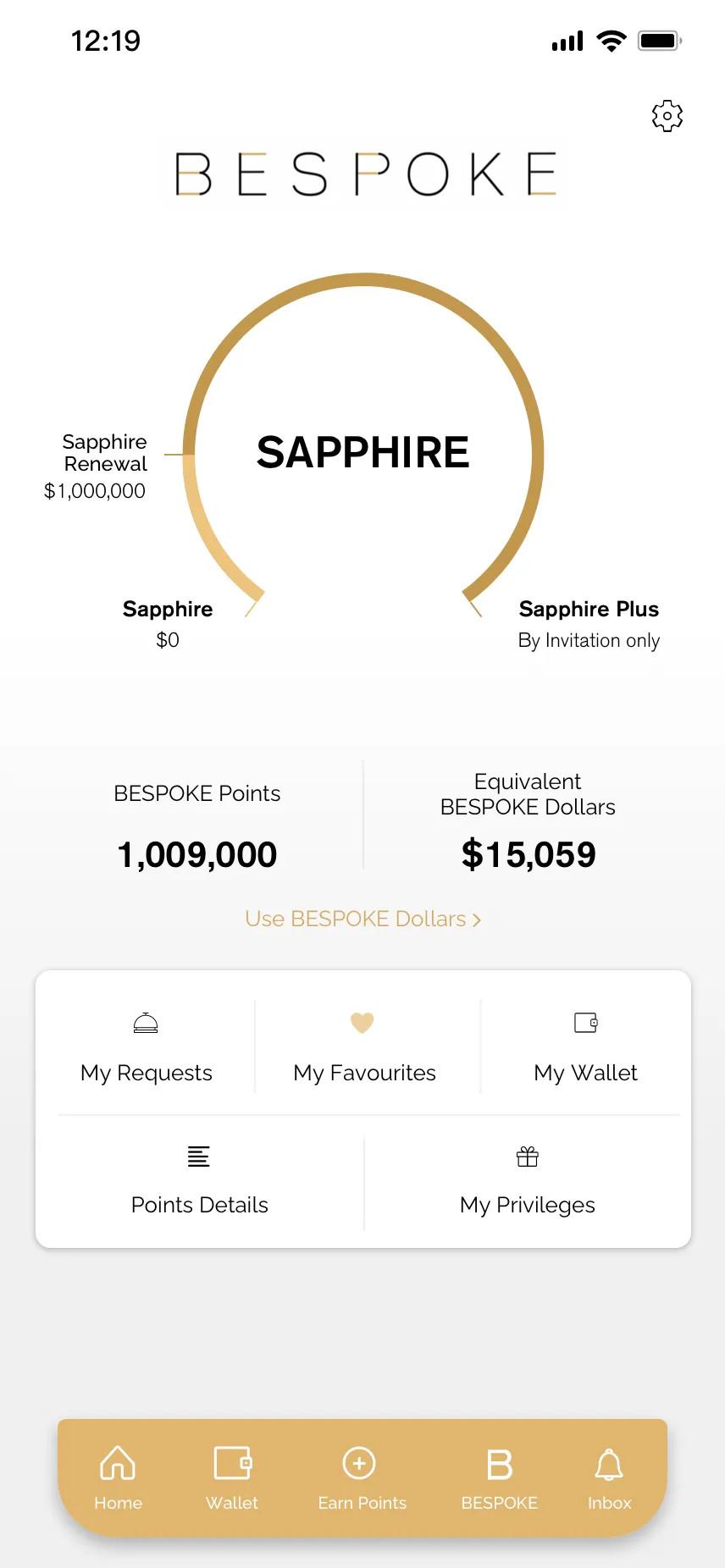The height and width of the screenshot is (1568, 725).
Task: Select the Earn Points tab
Action: point(362,1477)
